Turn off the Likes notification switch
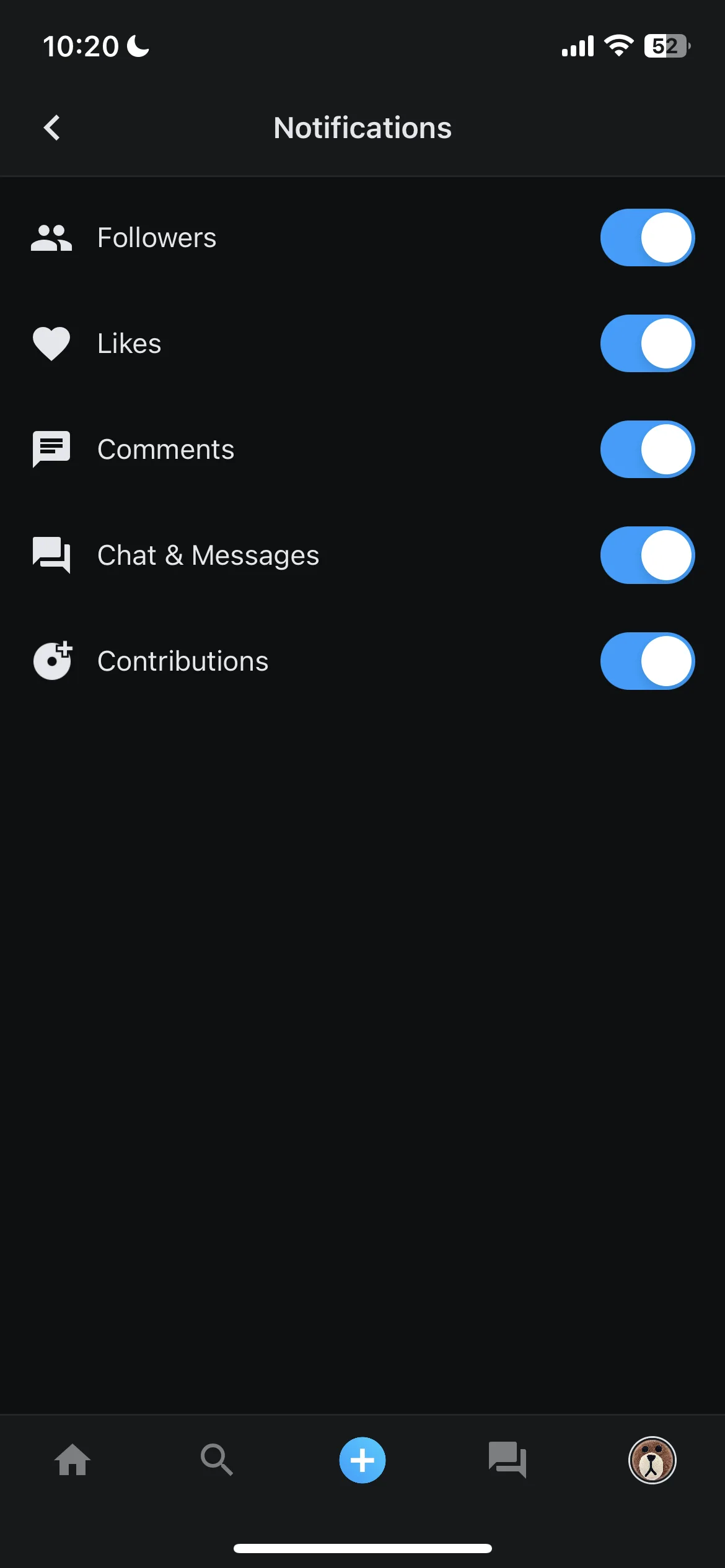The width and height of the screenshot is (725, 1568). coord(647,343)
